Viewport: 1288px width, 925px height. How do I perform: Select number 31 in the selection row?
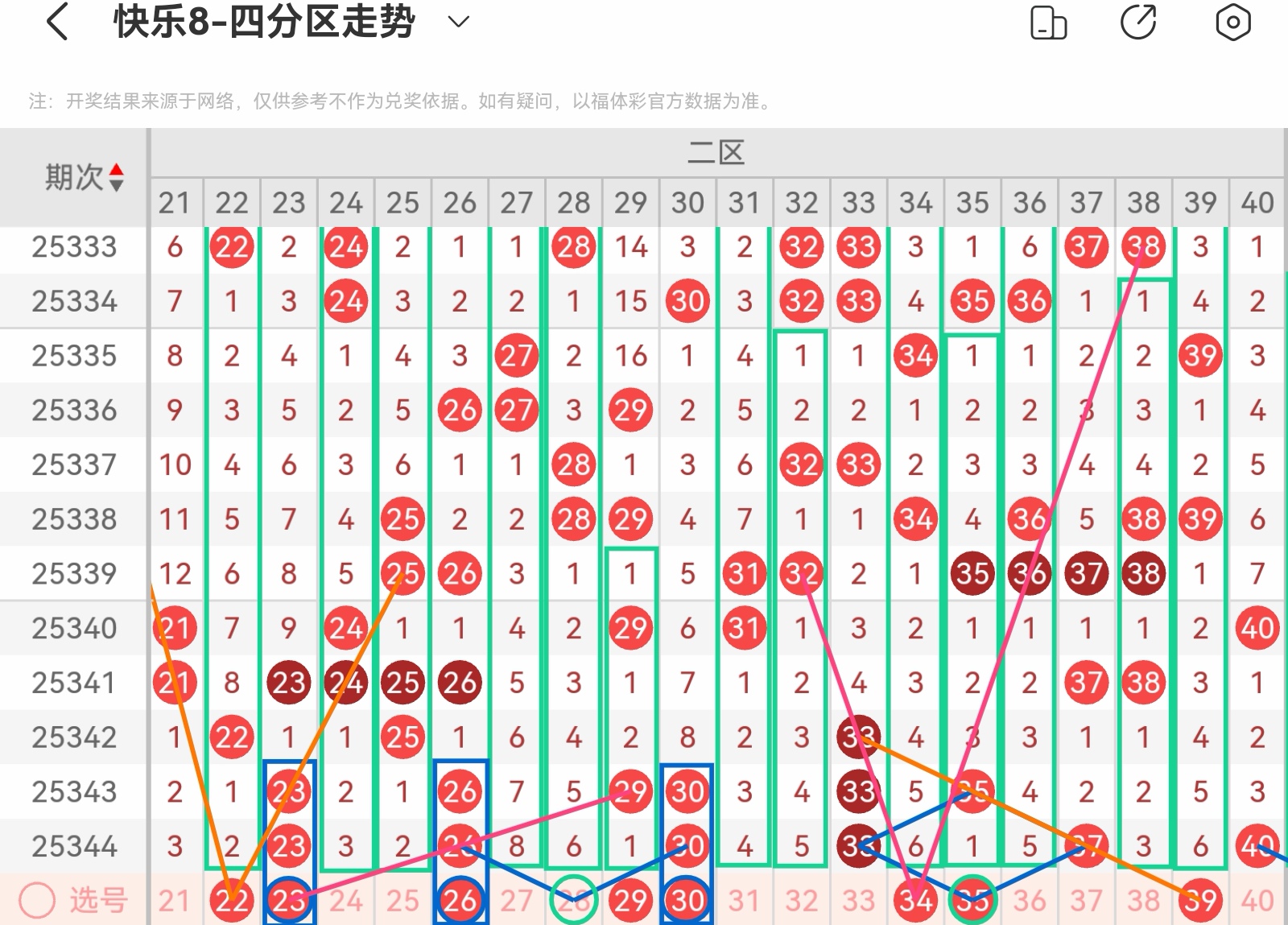pos(744,900)
